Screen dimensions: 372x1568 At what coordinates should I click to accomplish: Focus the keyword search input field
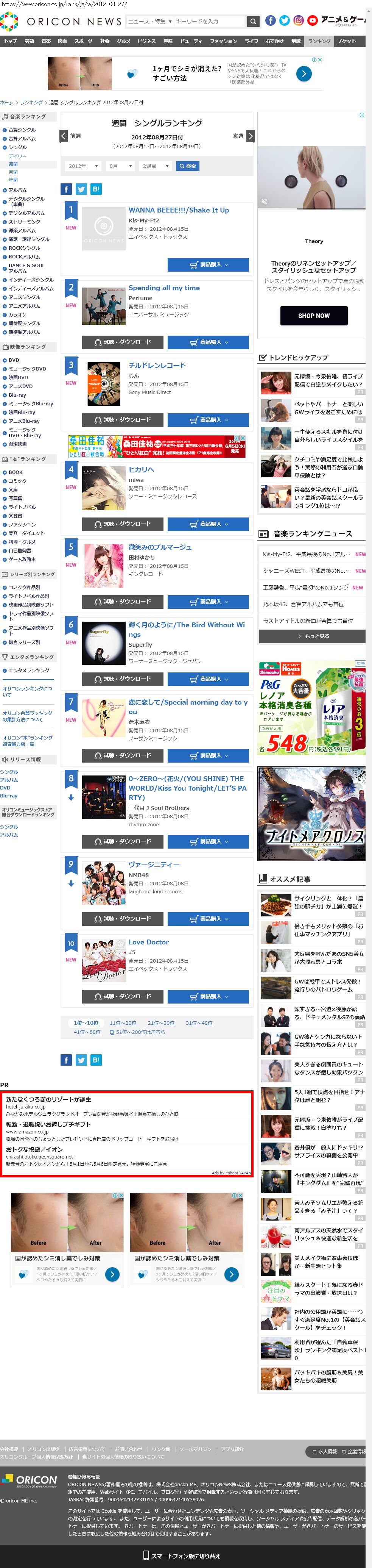point(209,21)
